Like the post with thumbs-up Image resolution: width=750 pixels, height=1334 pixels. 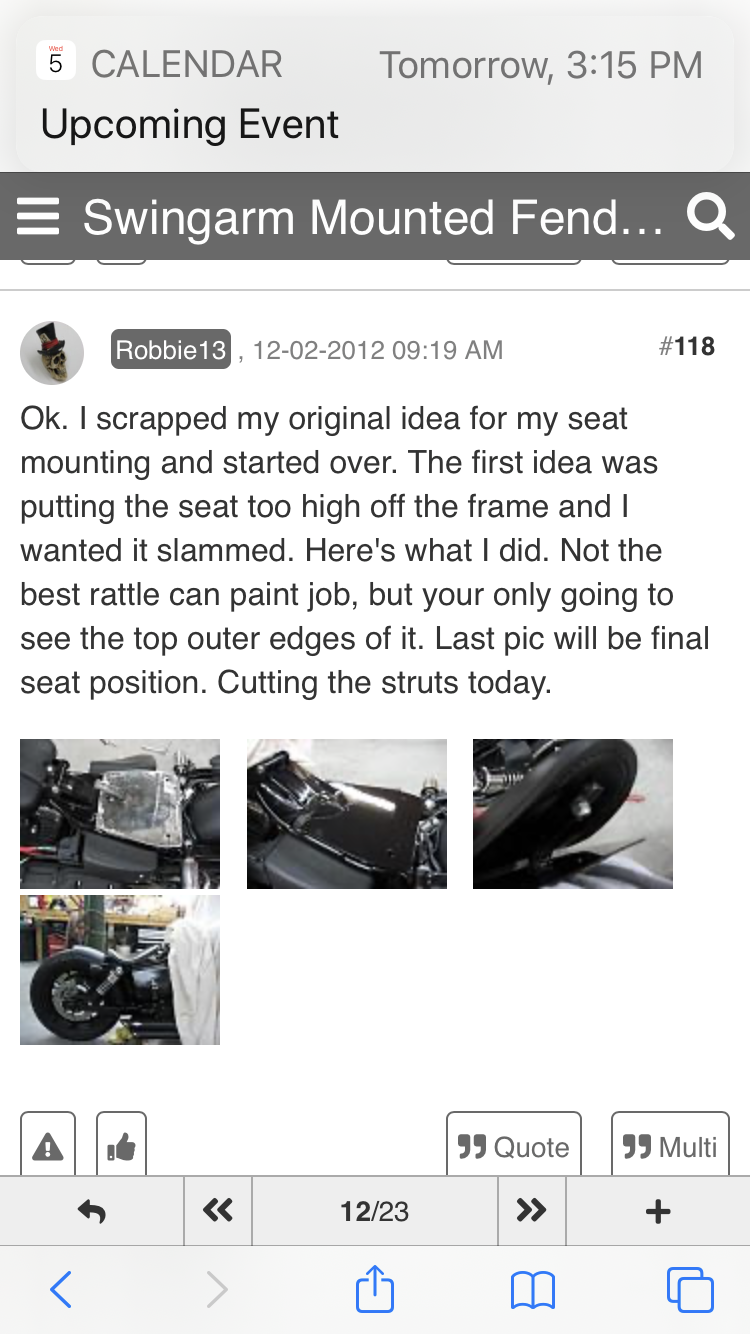click(122, 1146)
